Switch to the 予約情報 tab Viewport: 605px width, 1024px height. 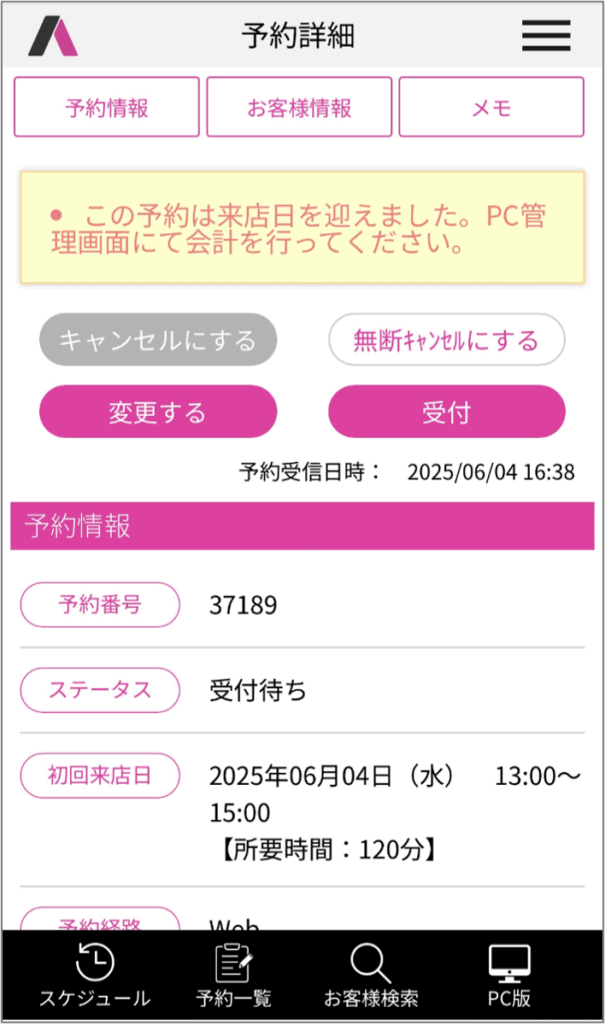pos(107,107)
